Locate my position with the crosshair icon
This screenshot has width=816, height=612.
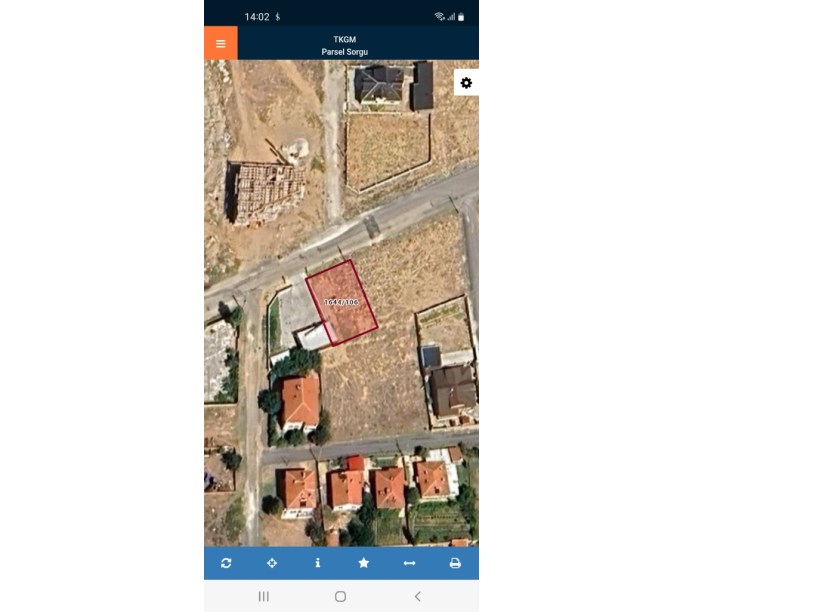coord(272,563)
